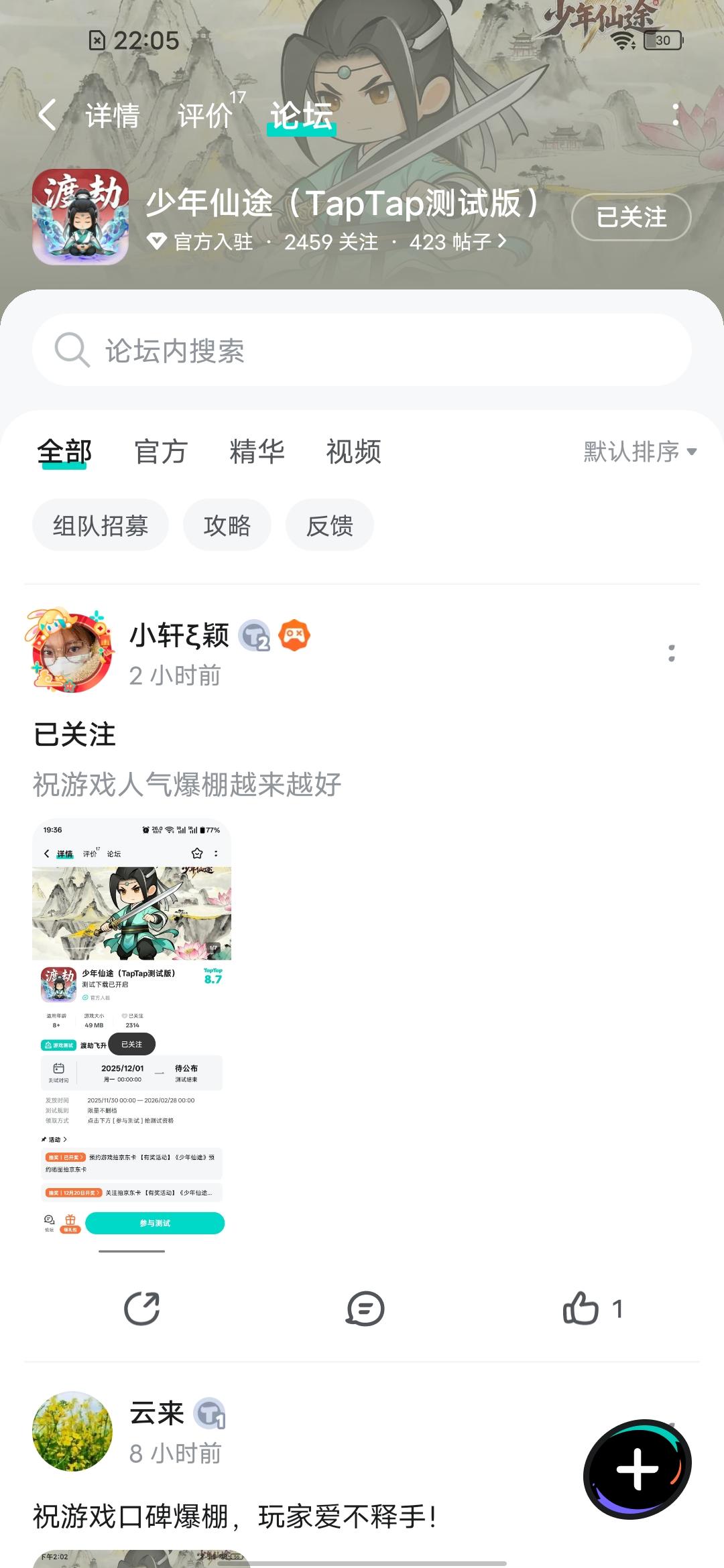Tap the gamepad badge next to 小轩ξ颖
724x1568 pixels.
294,635
